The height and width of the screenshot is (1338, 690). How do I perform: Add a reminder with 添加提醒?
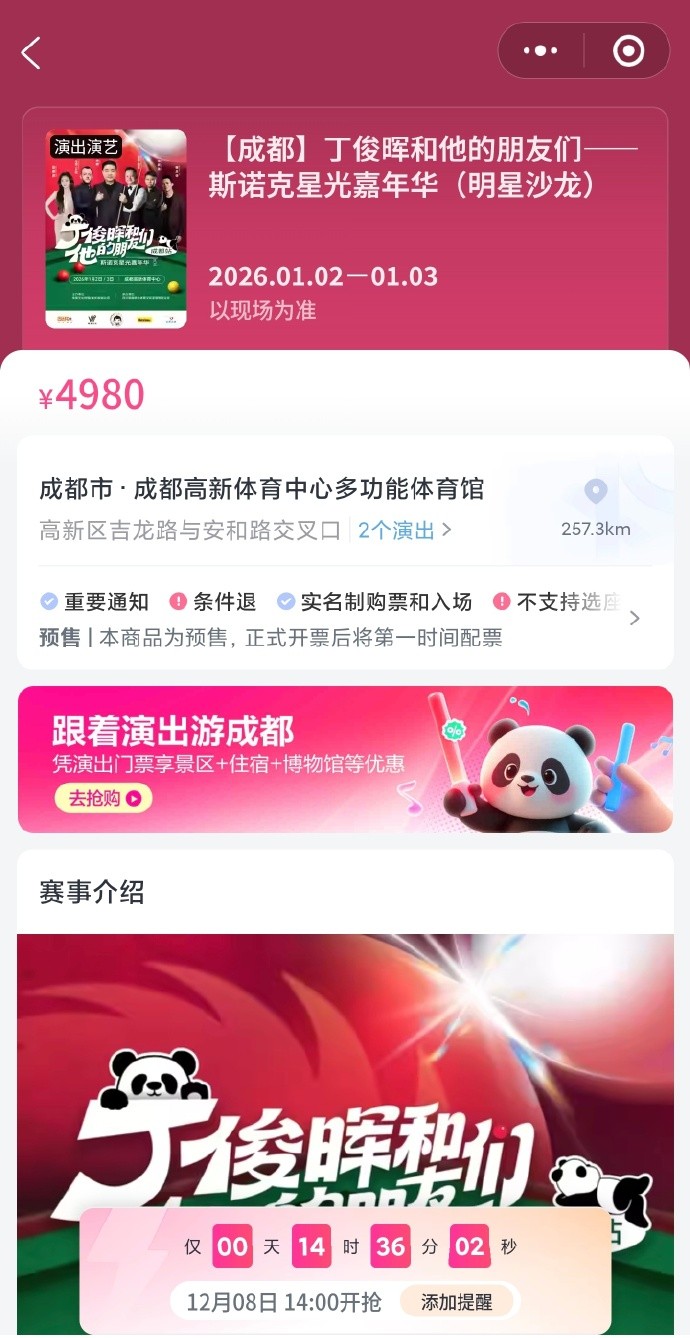(456, 1302)
